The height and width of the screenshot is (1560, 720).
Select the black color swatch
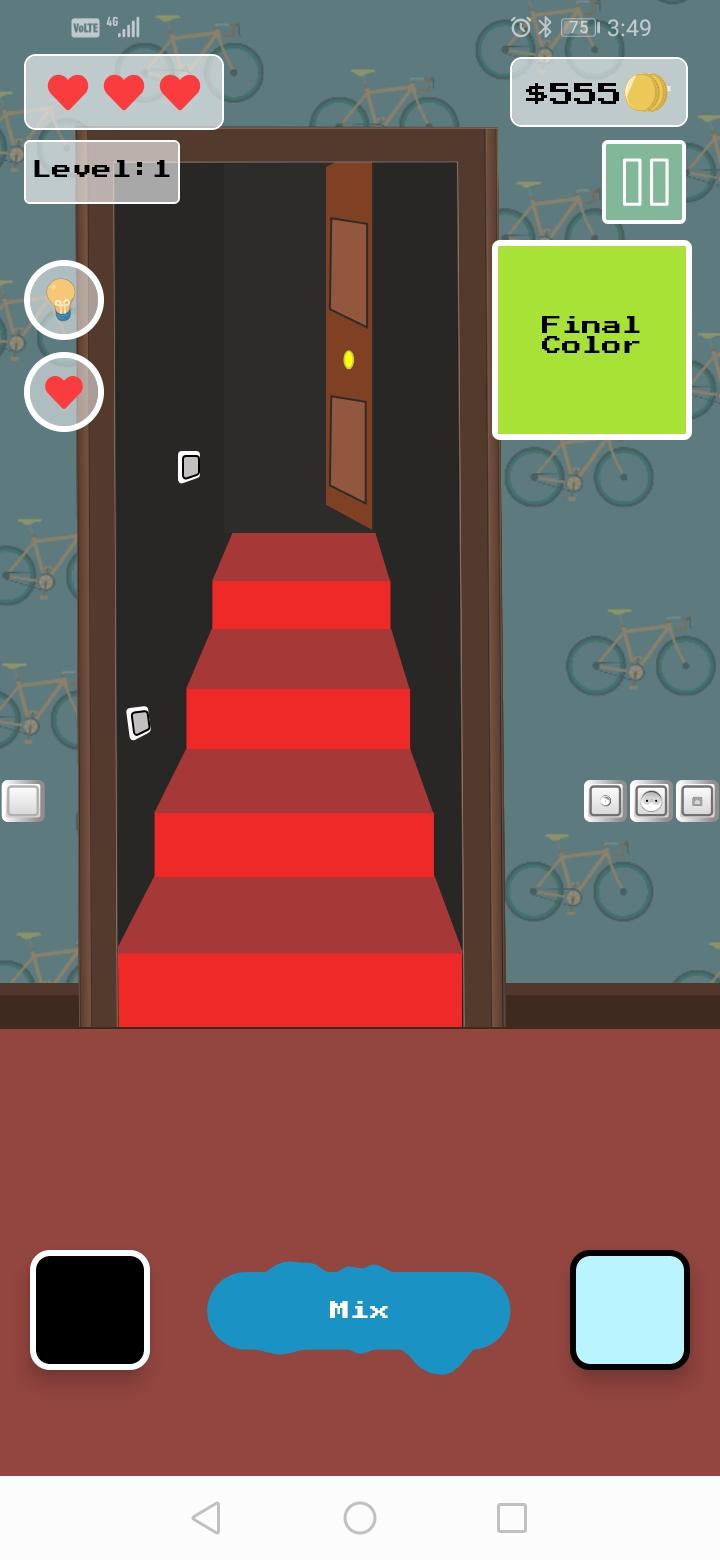pyautogui.click(x=90, y=1310)
